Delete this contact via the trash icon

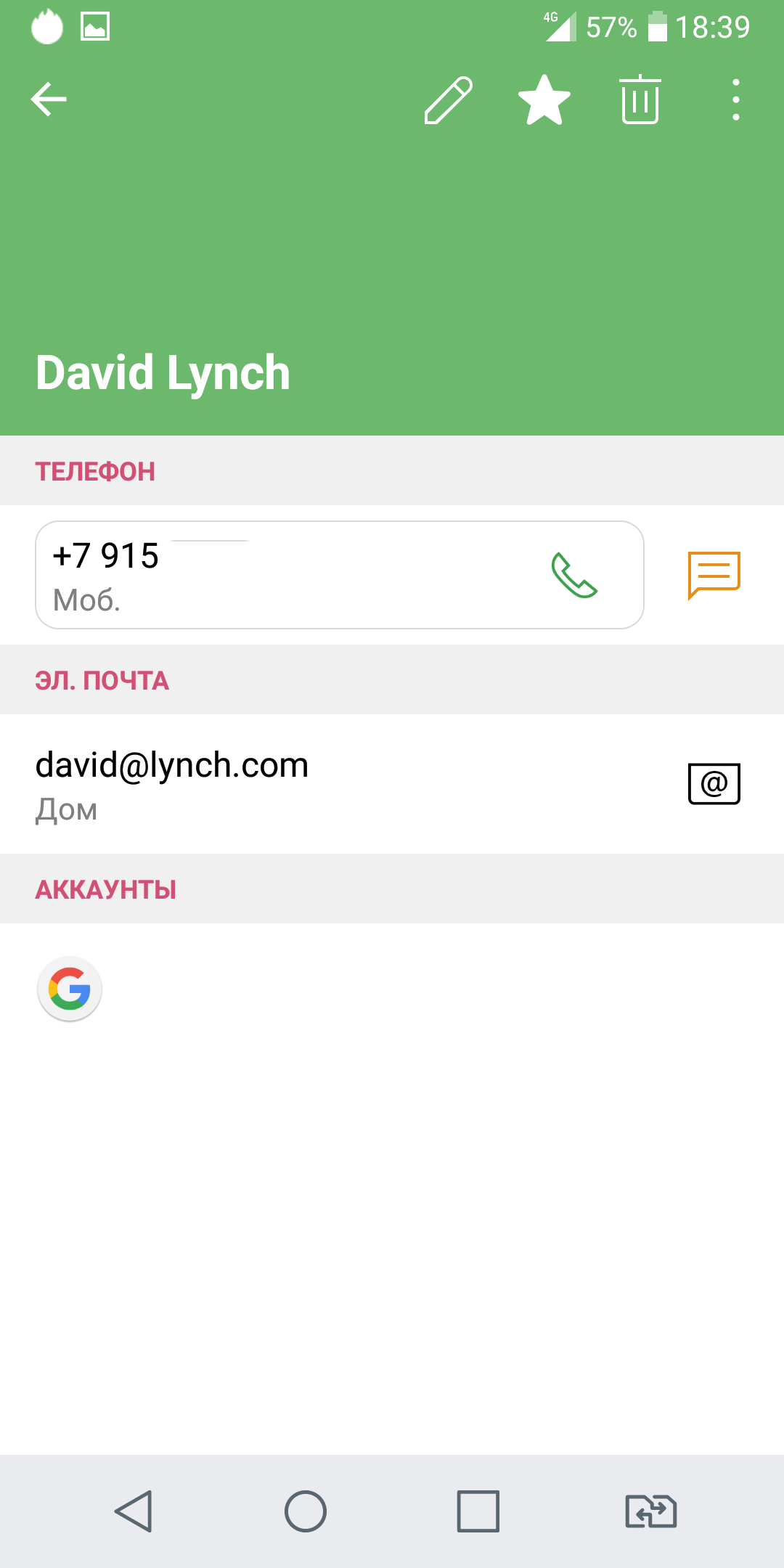tap(640, 99)
